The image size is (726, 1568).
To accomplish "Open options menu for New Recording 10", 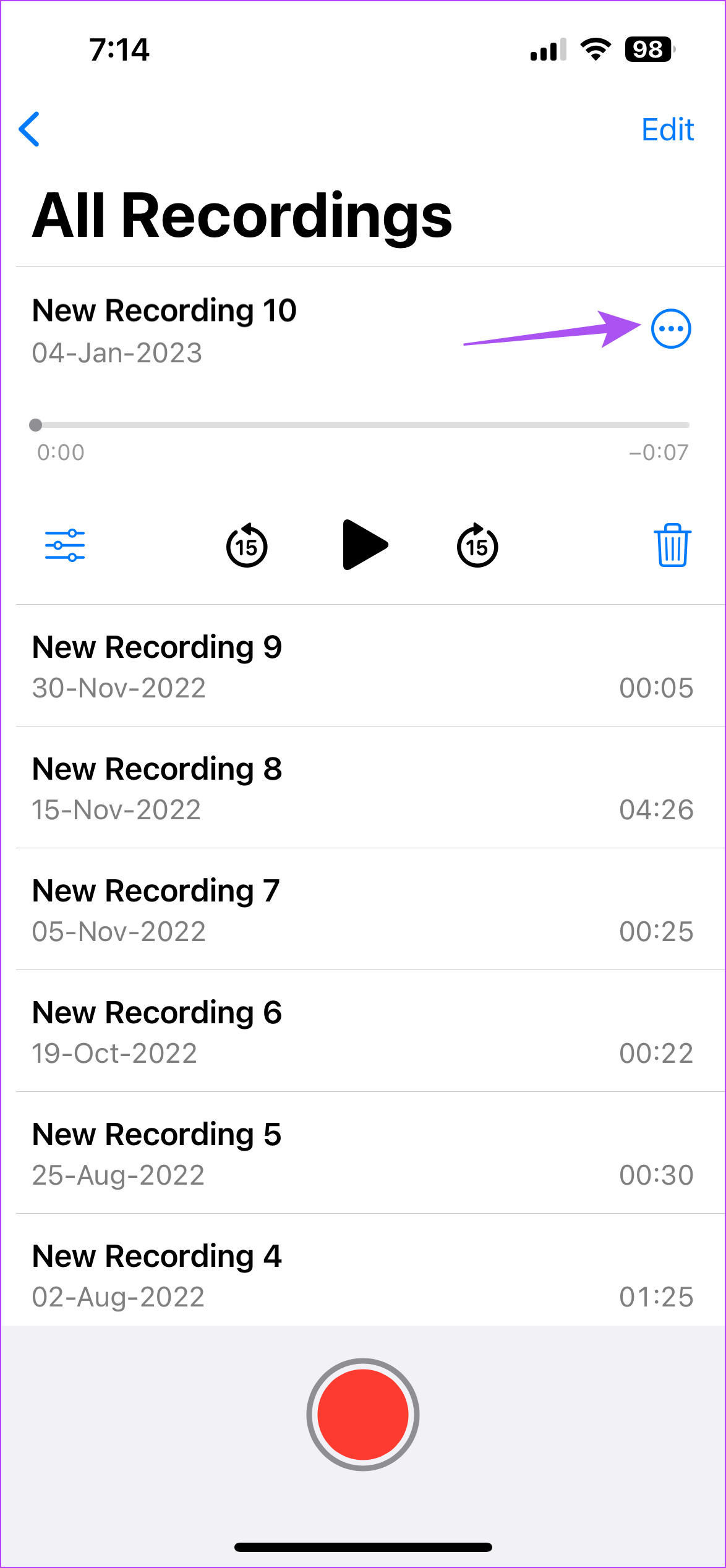I will pos(670,329).
